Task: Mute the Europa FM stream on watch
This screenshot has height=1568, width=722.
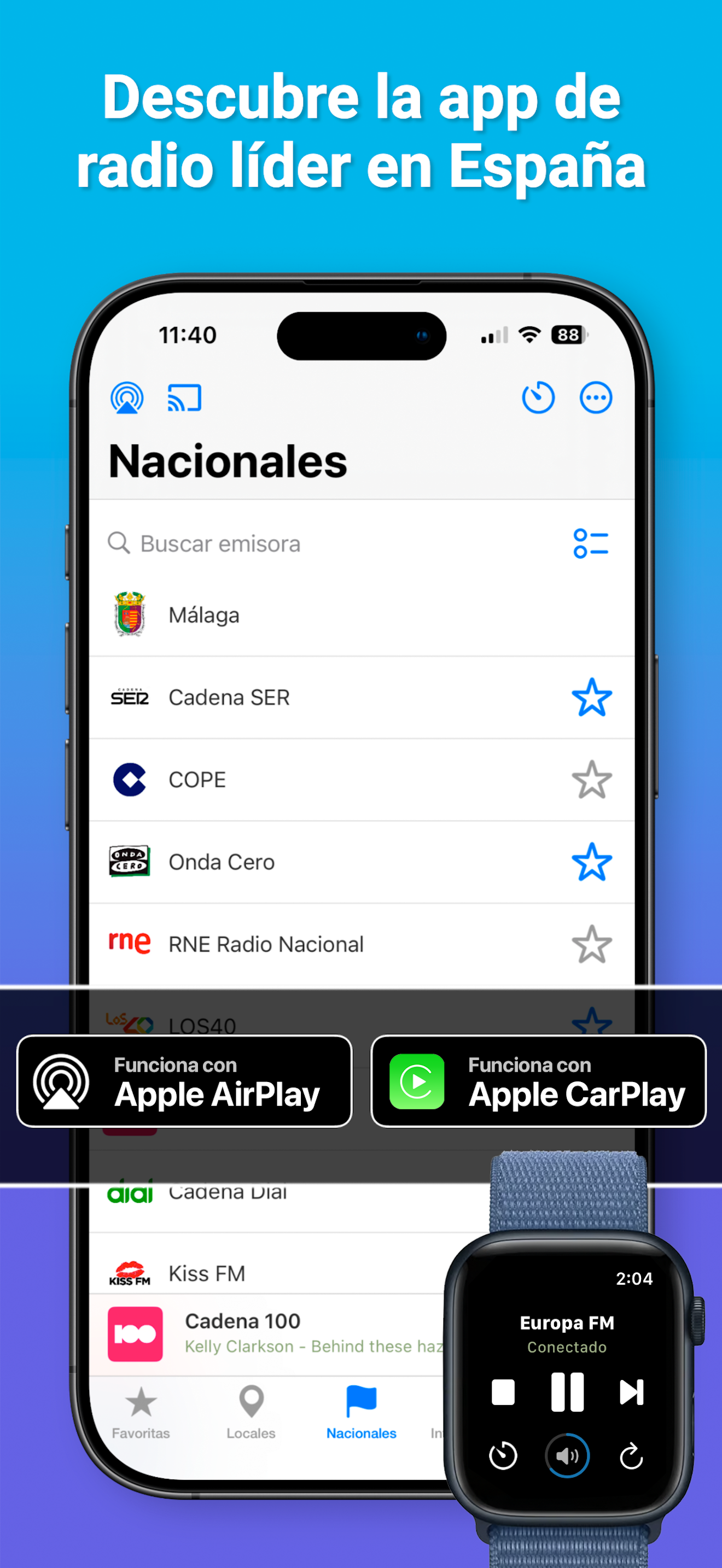Action: 567,1456
